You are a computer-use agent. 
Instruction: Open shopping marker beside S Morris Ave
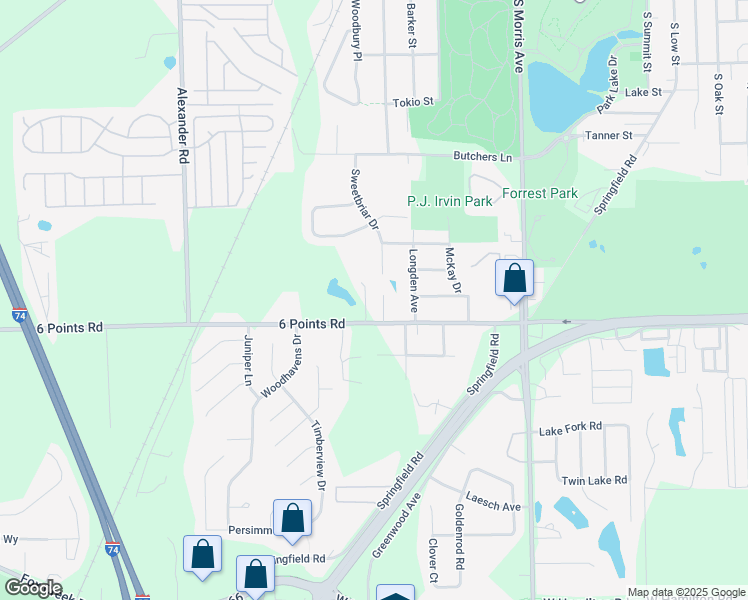[x=514, y=281]
